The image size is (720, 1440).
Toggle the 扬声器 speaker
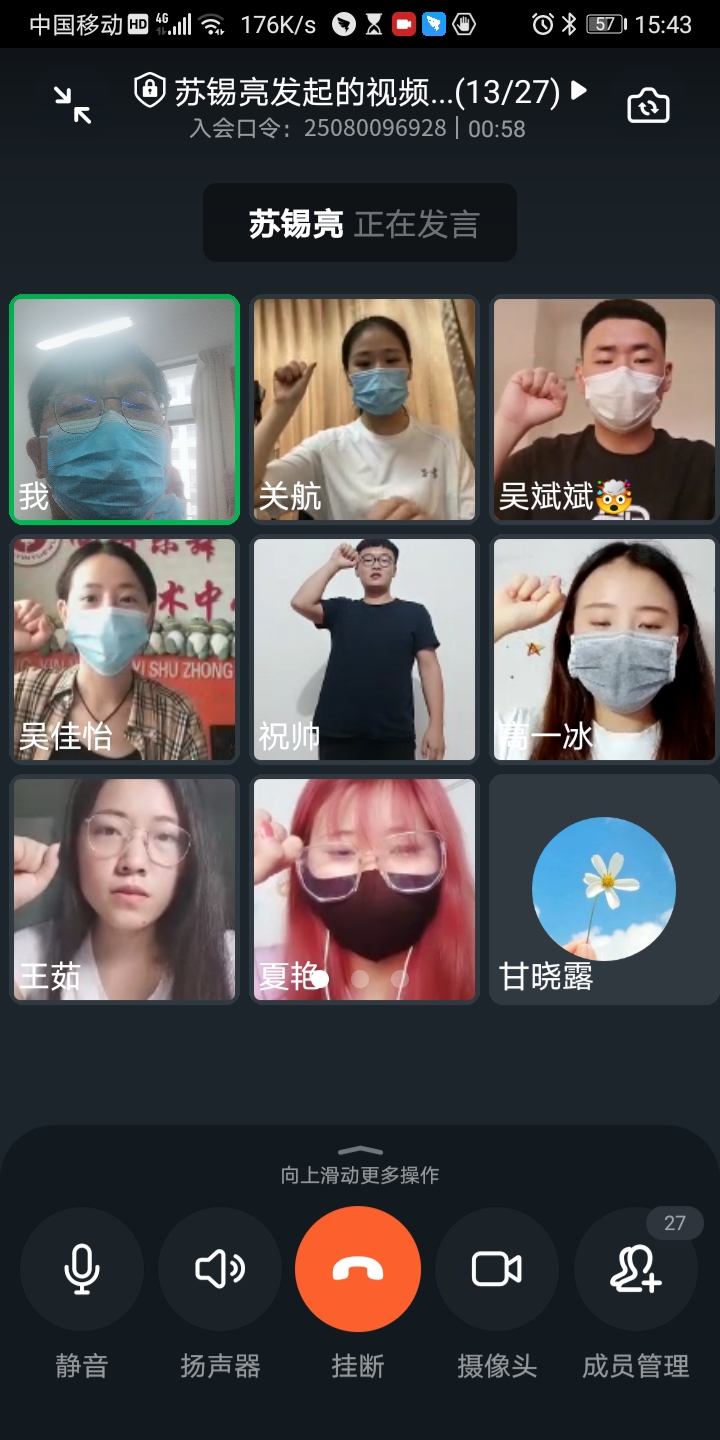click(x=220, y=1270)
